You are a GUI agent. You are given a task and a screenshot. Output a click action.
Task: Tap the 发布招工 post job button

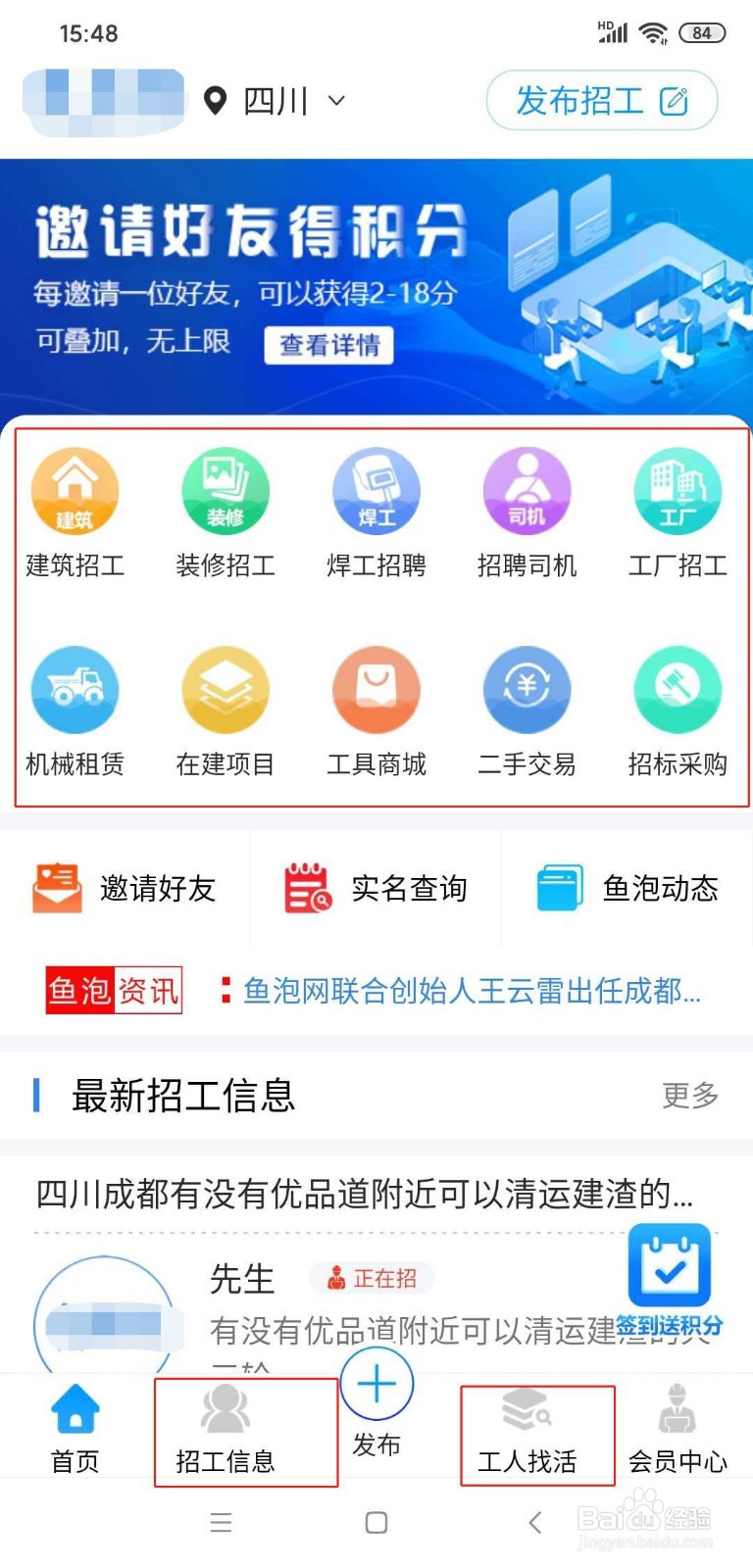[x=602, y=100]
